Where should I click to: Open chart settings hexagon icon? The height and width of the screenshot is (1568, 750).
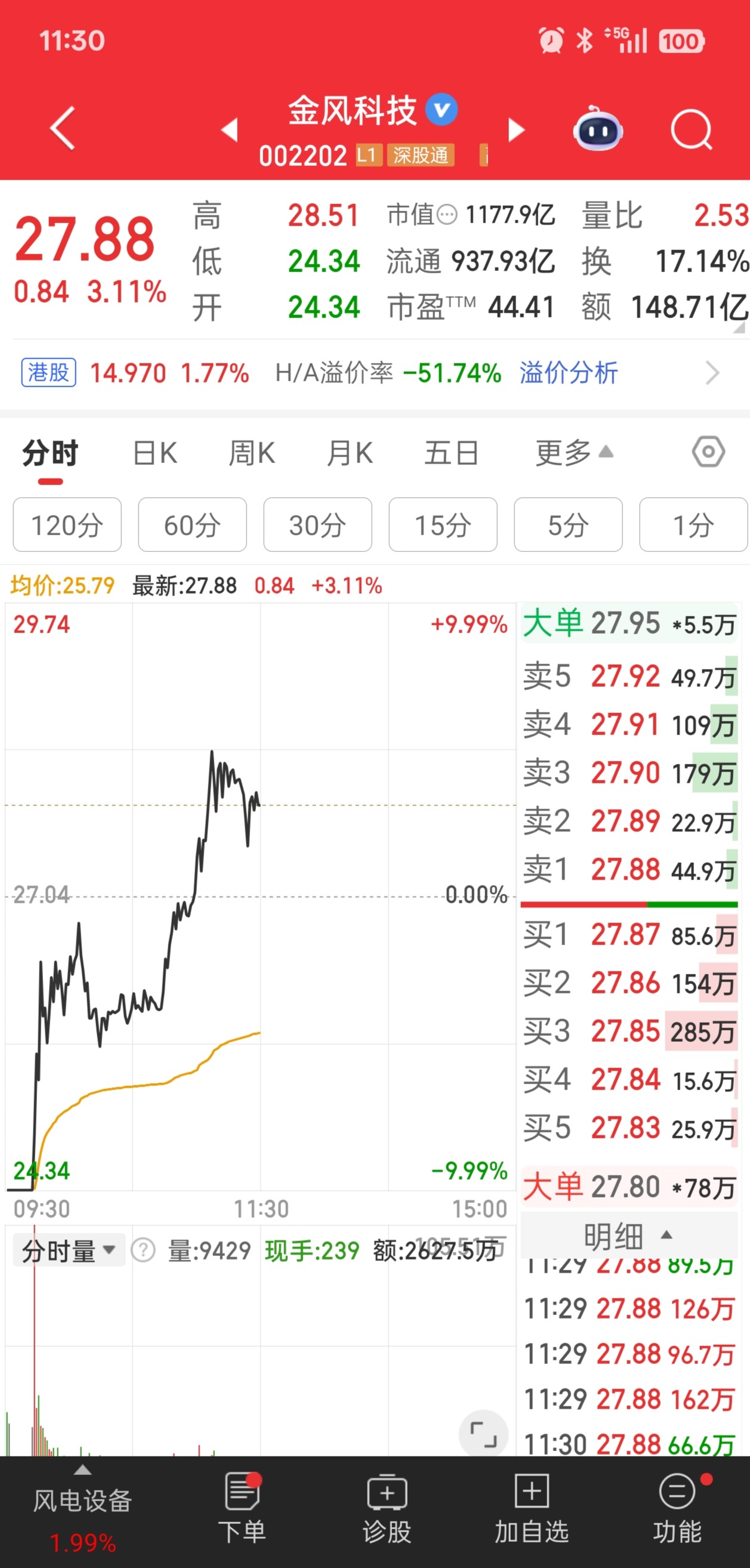[x=708, y=452]
